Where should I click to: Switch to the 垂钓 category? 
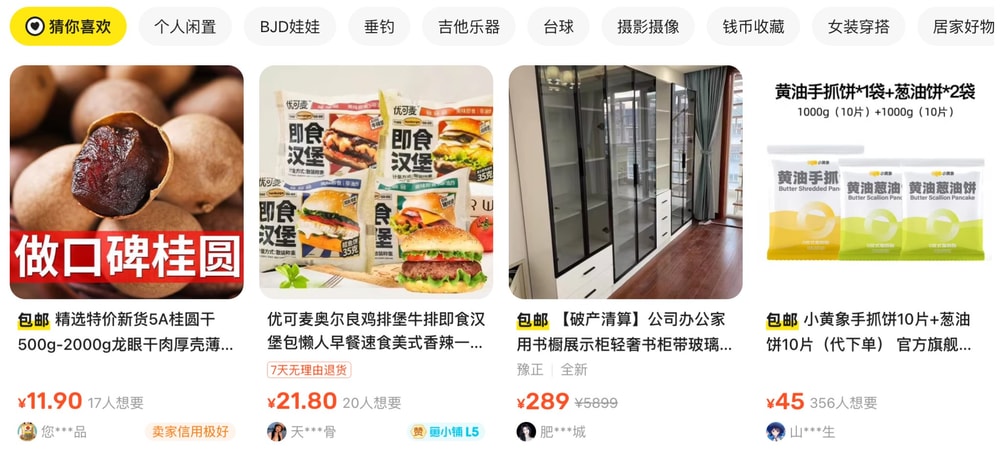379,27
